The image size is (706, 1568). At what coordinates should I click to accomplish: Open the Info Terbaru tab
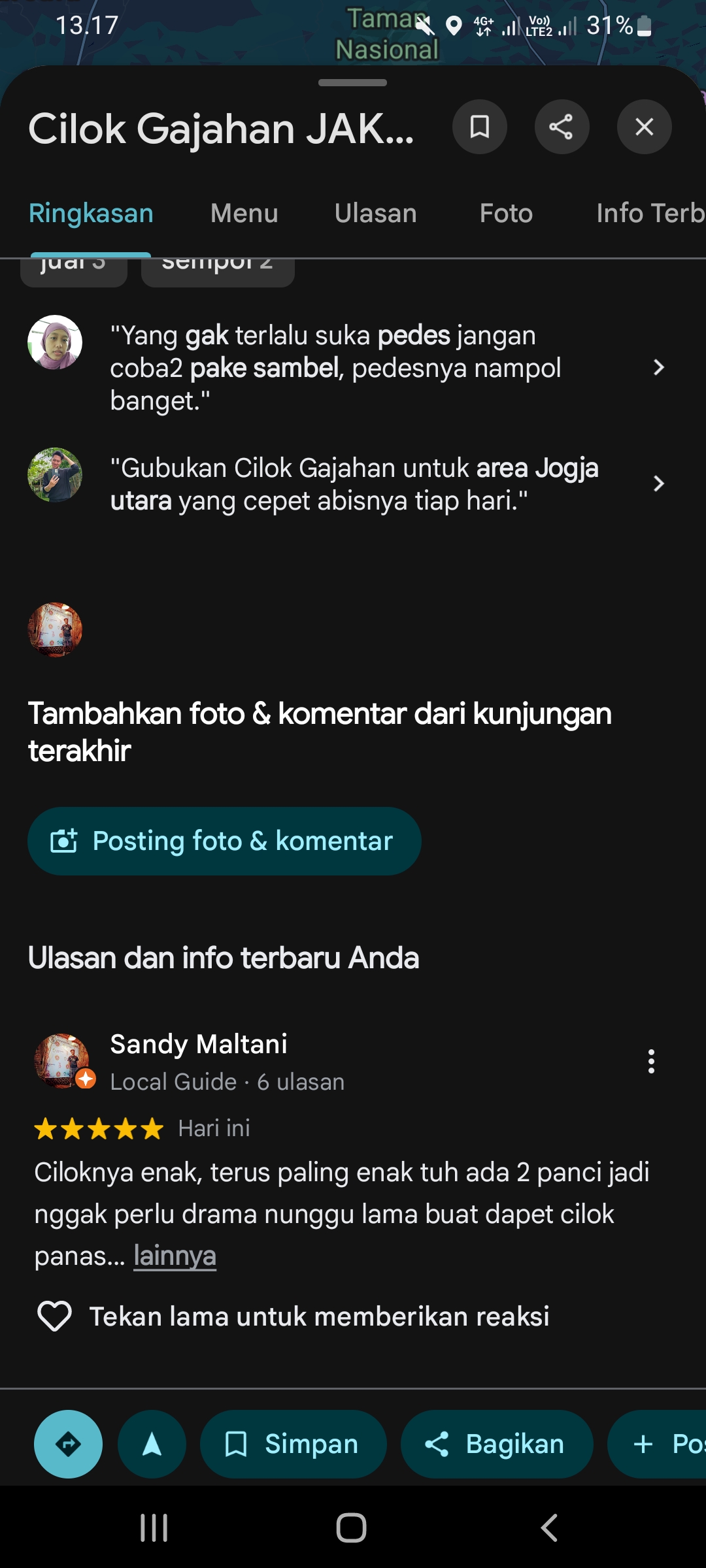click(649, 214)
